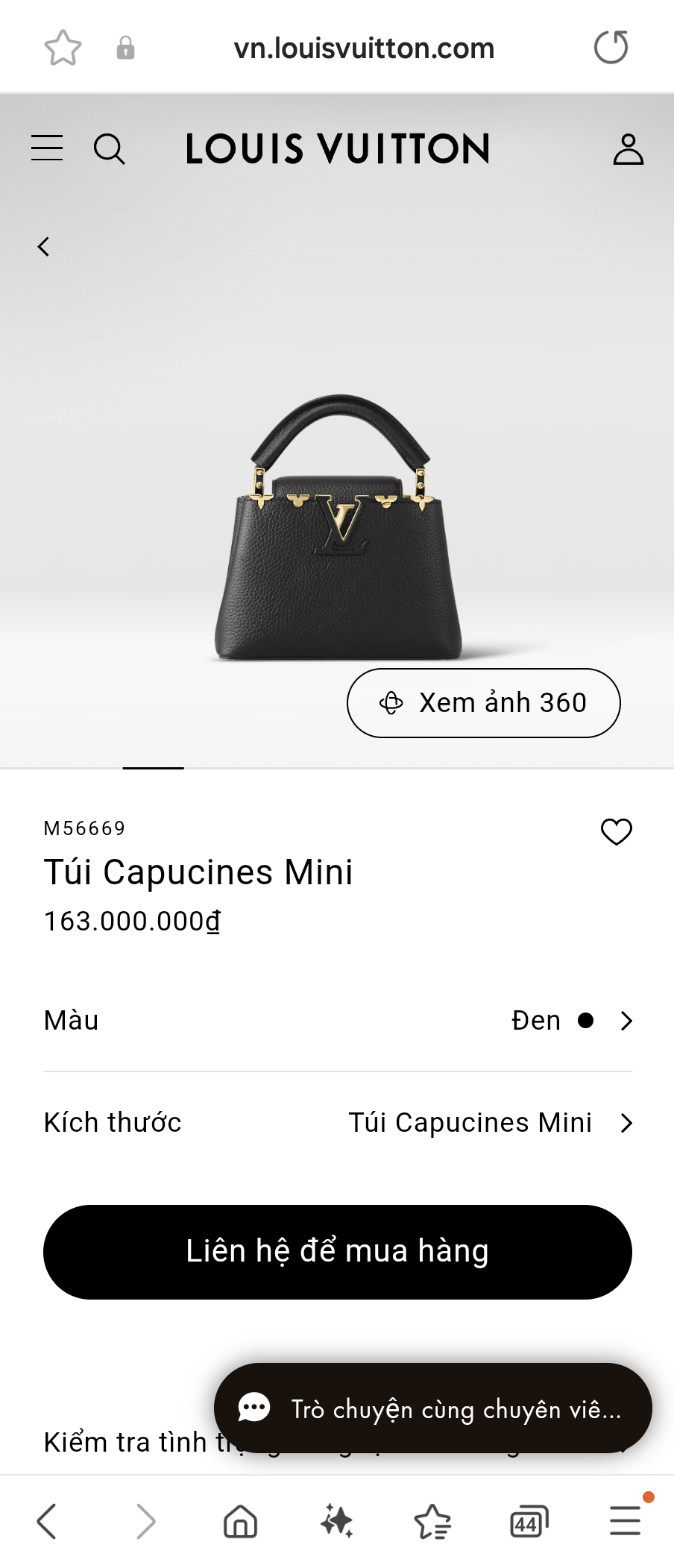The image size is (674, 1568).
Task: Open the account profile icon
Action: pos(627,148)
